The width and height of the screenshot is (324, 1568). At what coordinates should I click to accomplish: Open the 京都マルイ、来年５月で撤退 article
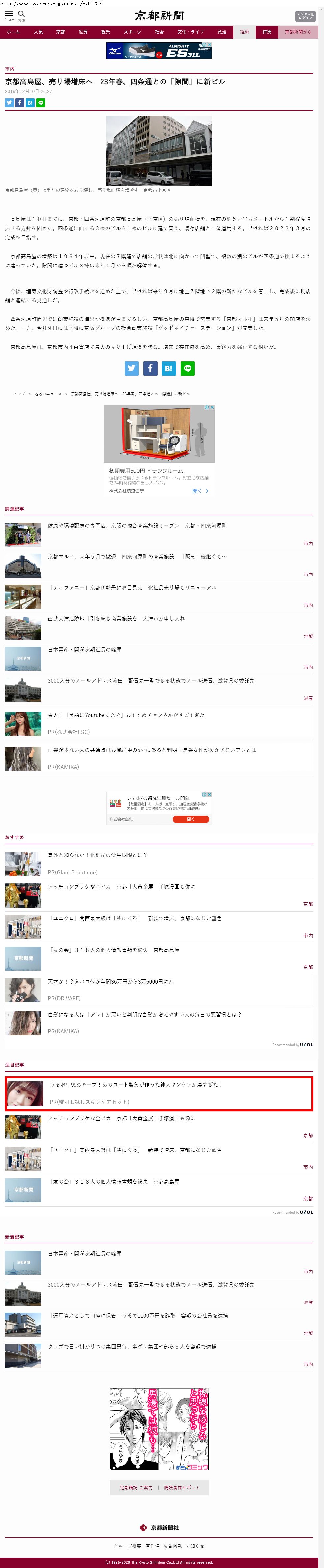[137, 556]
